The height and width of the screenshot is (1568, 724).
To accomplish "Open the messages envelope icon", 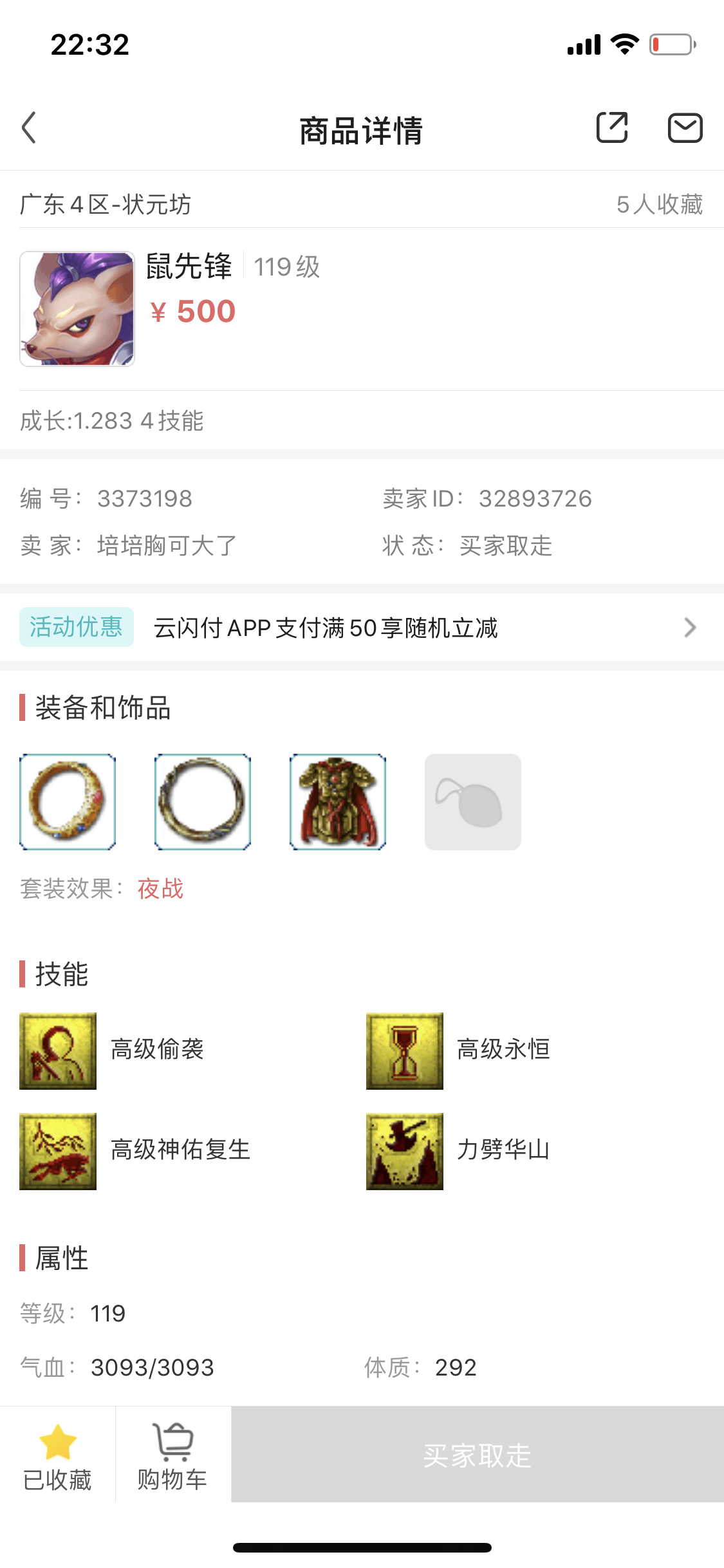I will [685, 127].
